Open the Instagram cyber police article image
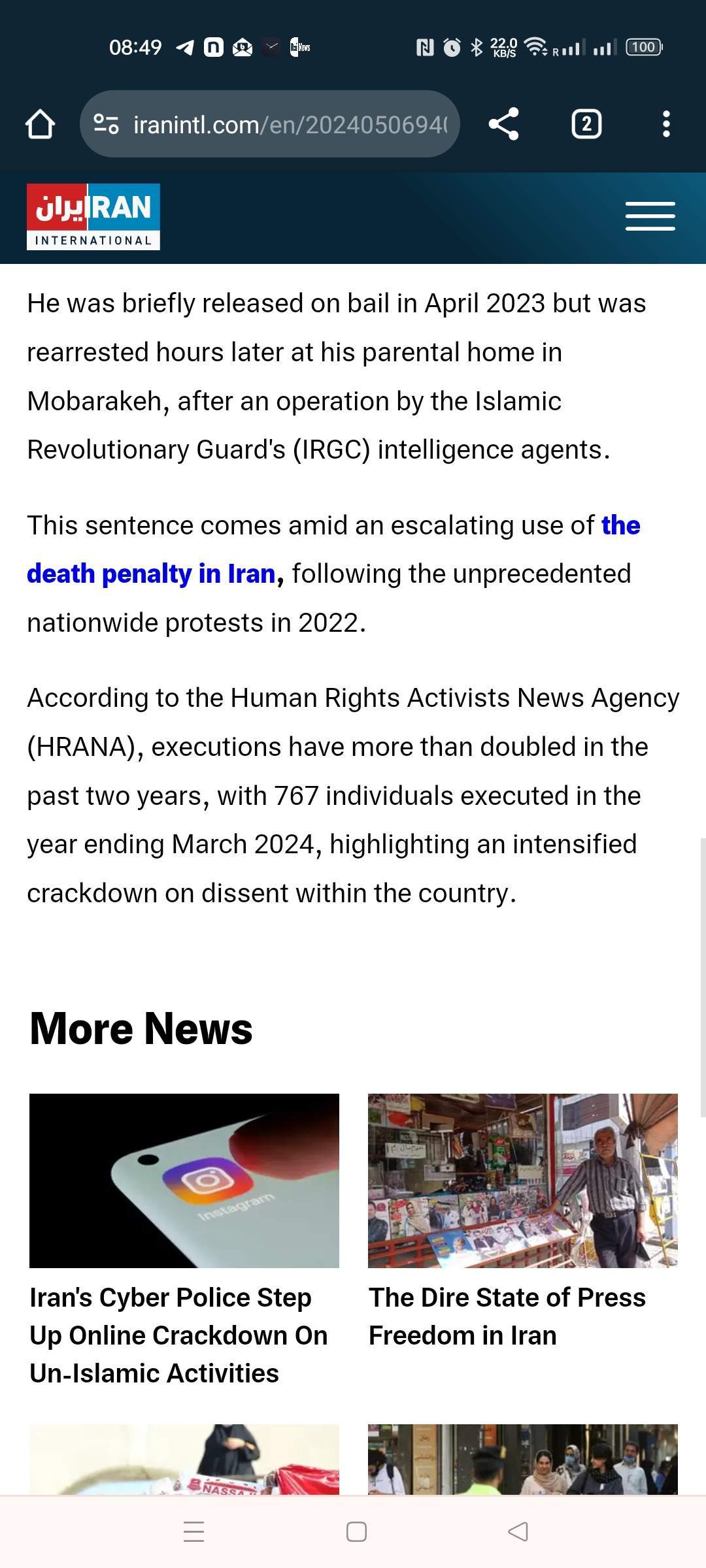The image size is (706, 1568). pyautogui.click(x=184, y=1181)
